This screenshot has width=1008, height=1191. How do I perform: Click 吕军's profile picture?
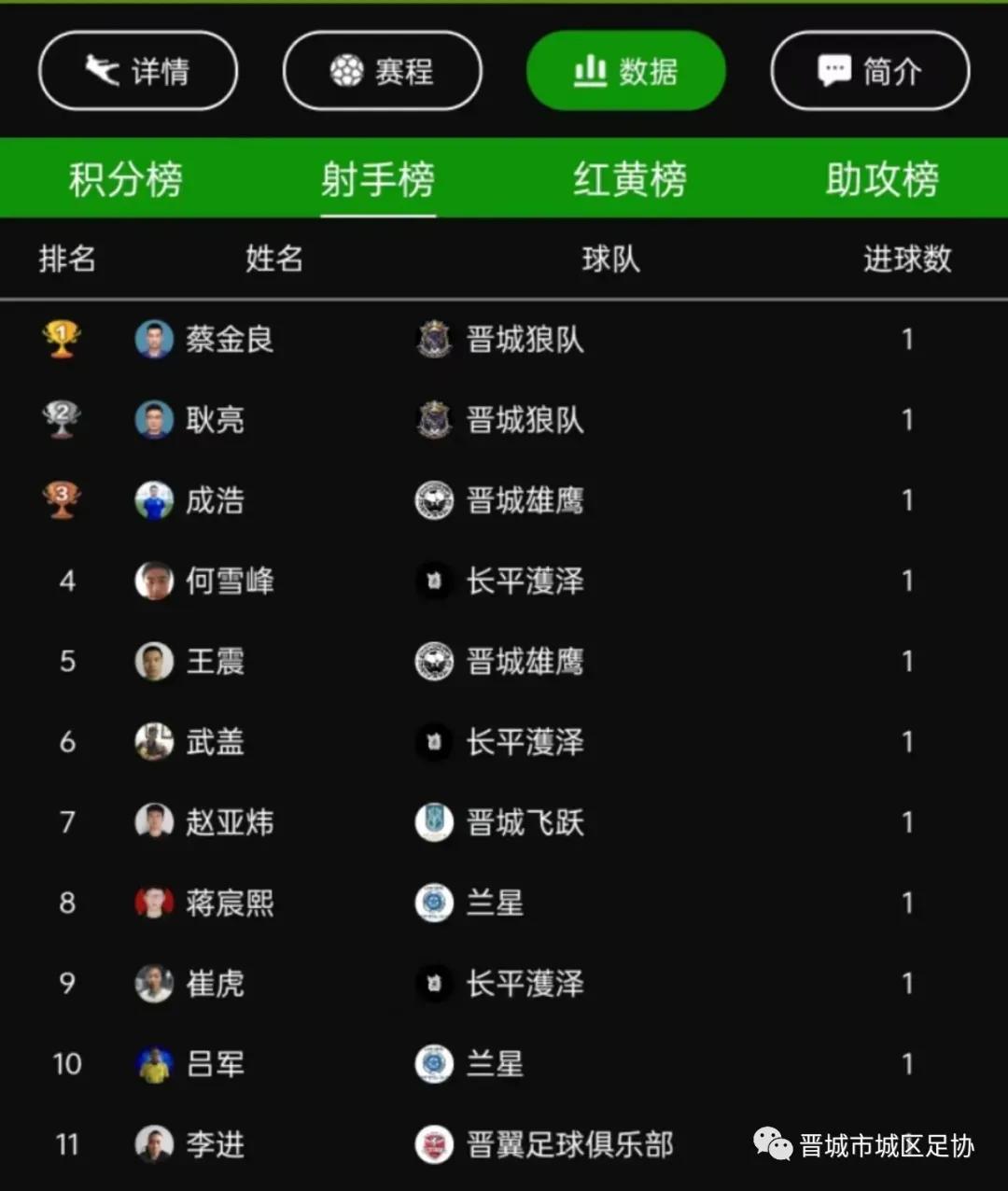(153, 1064)
